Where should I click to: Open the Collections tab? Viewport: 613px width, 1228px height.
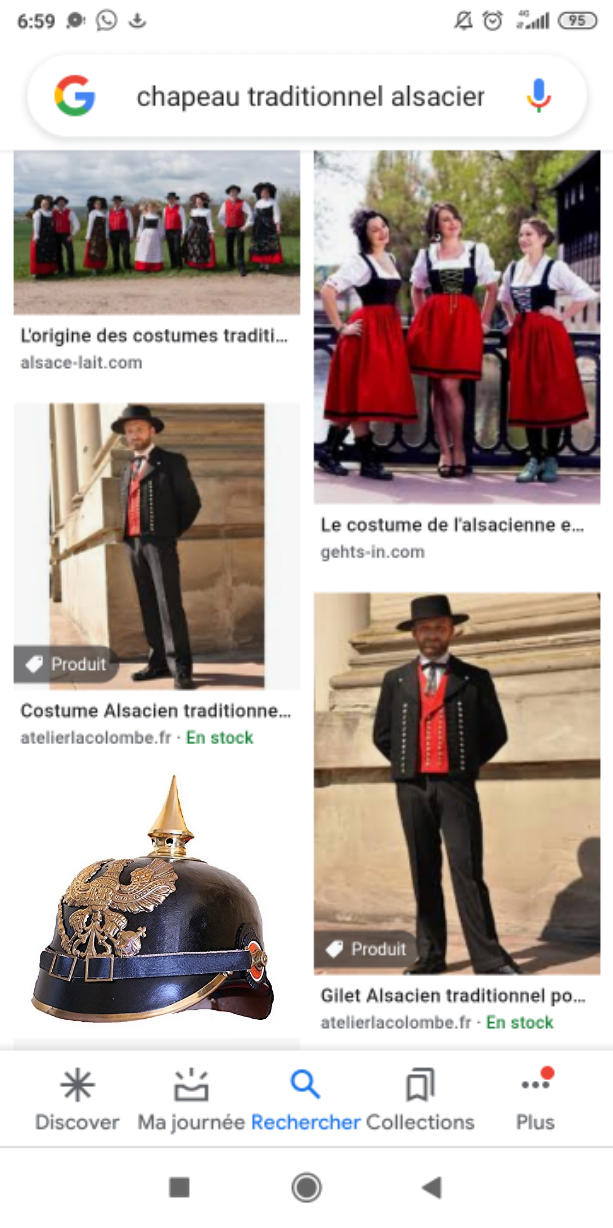[420, 1098]
